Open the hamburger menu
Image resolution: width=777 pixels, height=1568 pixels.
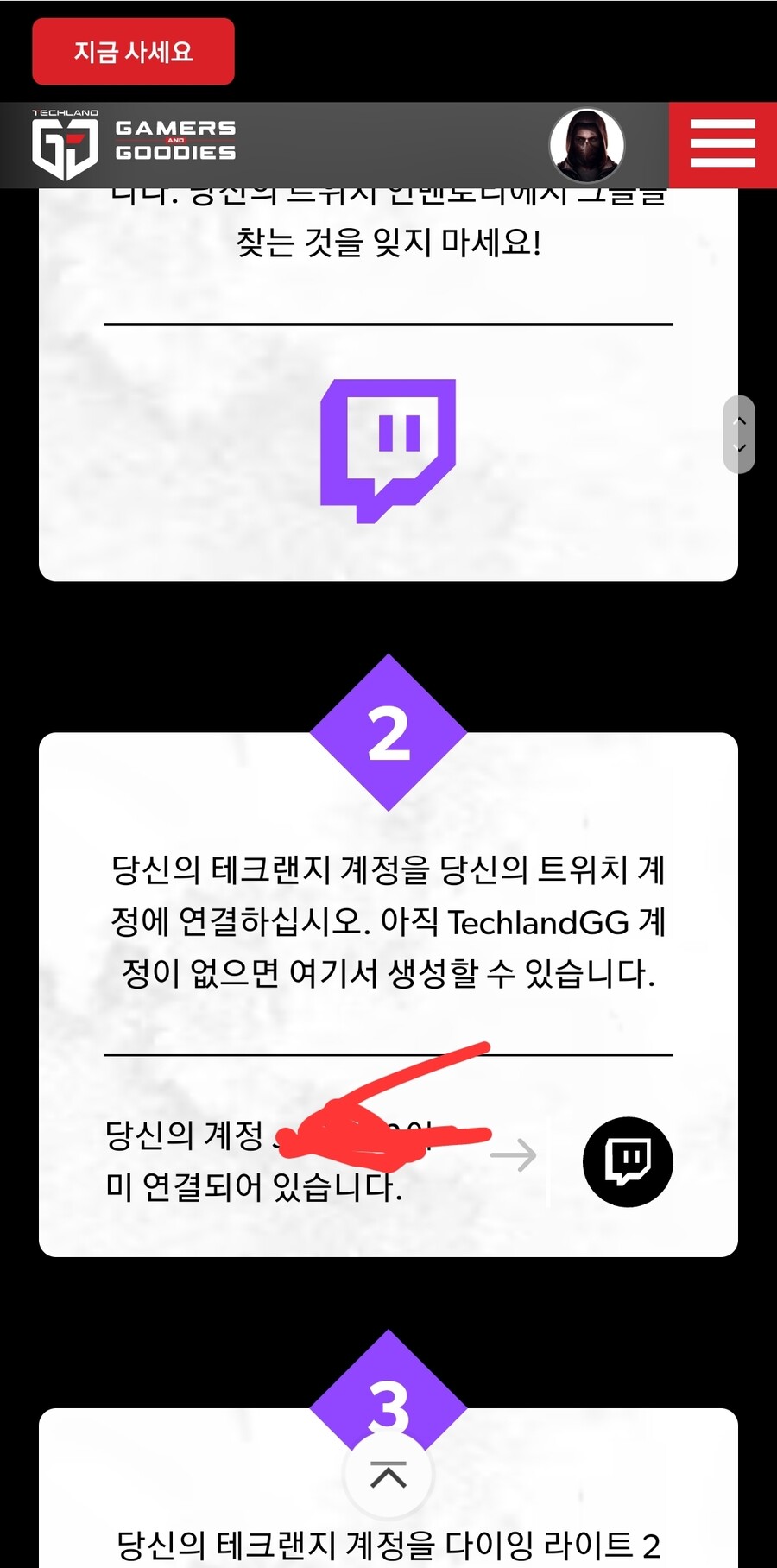(723, 144)
